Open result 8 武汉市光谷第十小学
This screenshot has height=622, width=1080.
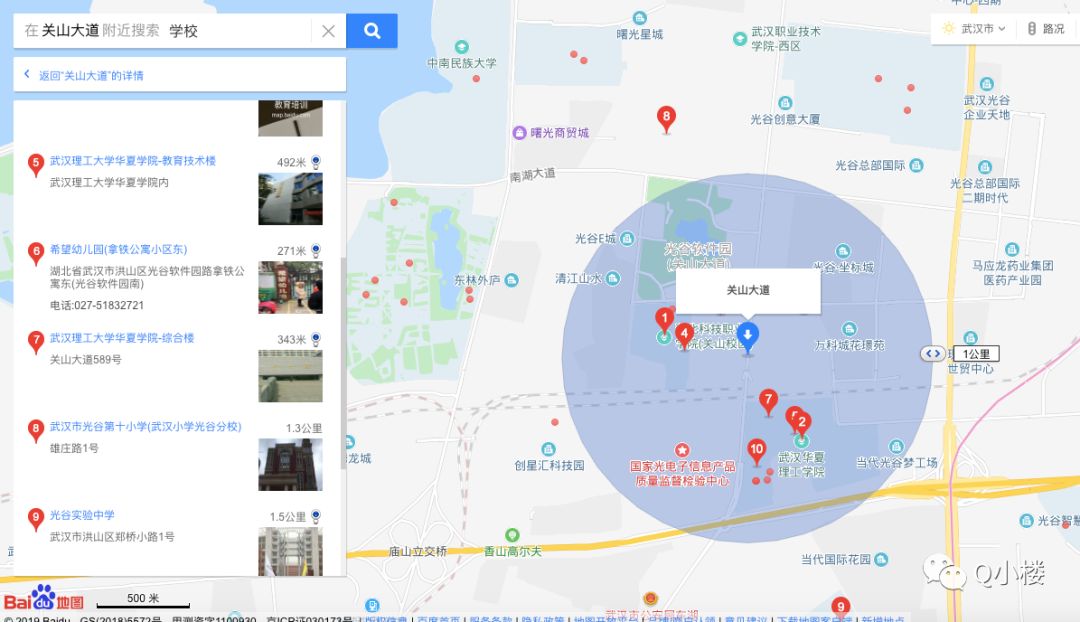point(145,427)
